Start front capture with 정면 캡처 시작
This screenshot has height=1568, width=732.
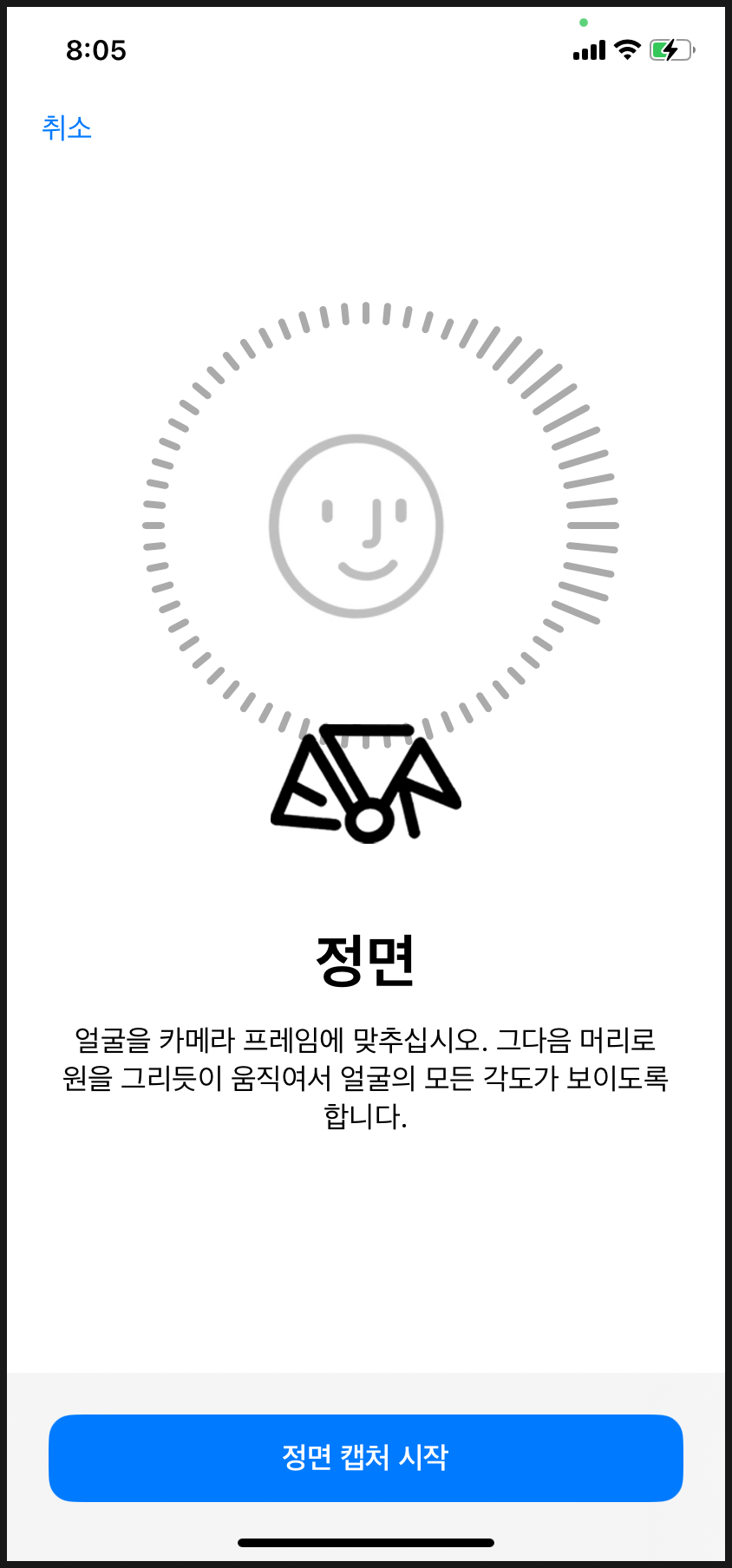[x=366, y=1458]
